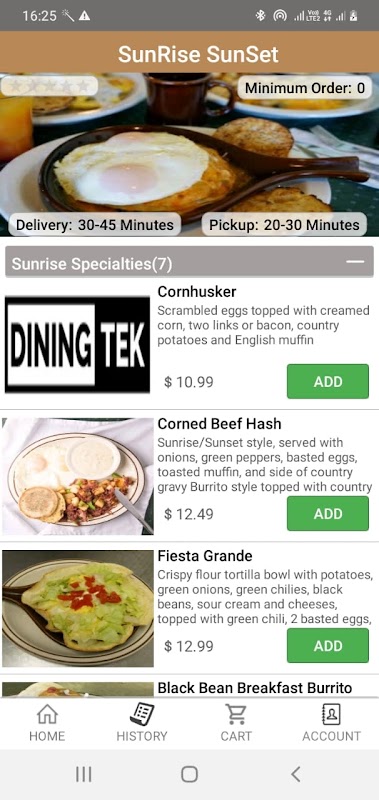Open the recent apps view
Screen dimensions: 379x800
pos(84,774)
